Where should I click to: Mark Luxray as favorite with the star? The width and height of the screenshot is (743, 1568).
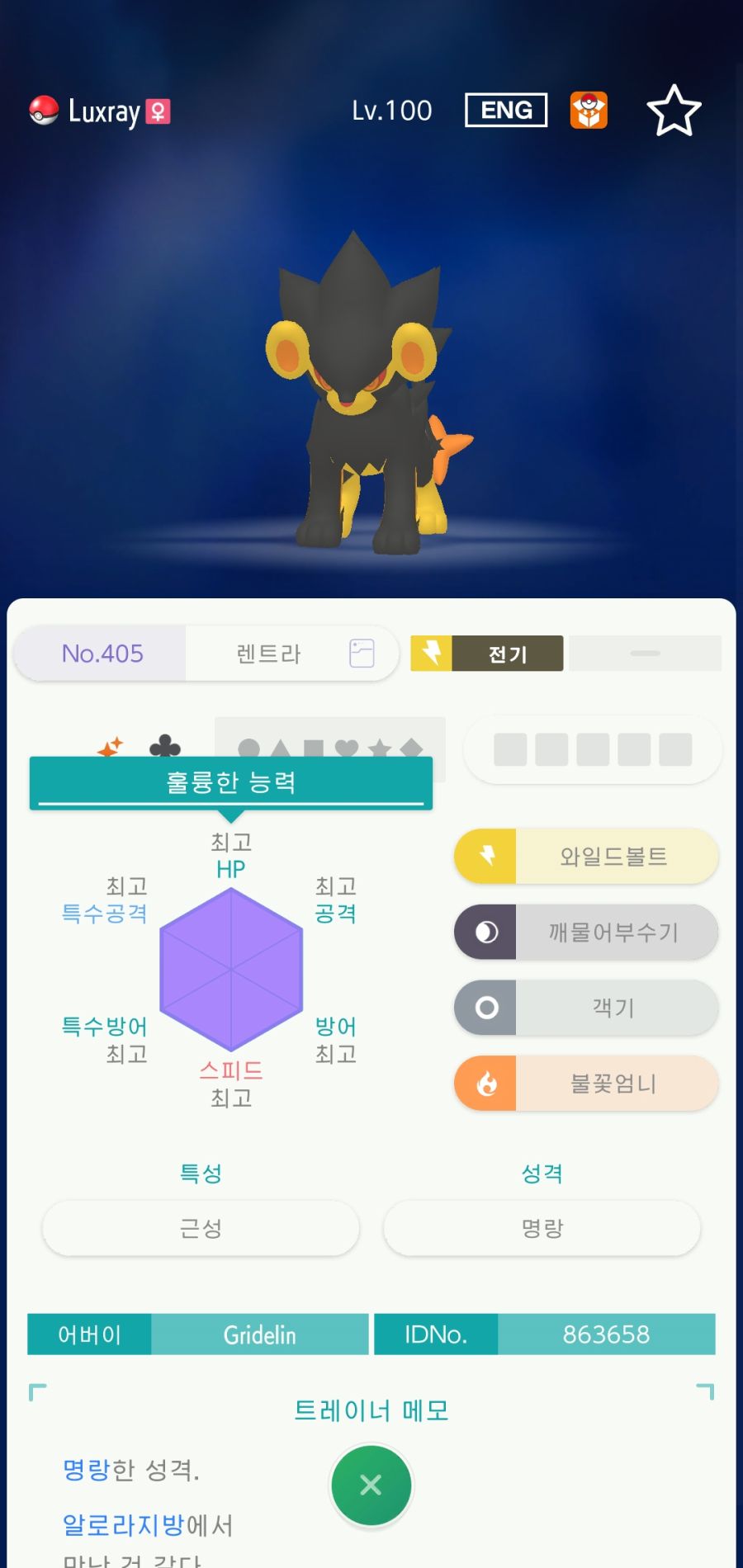[x=674, y=111]
